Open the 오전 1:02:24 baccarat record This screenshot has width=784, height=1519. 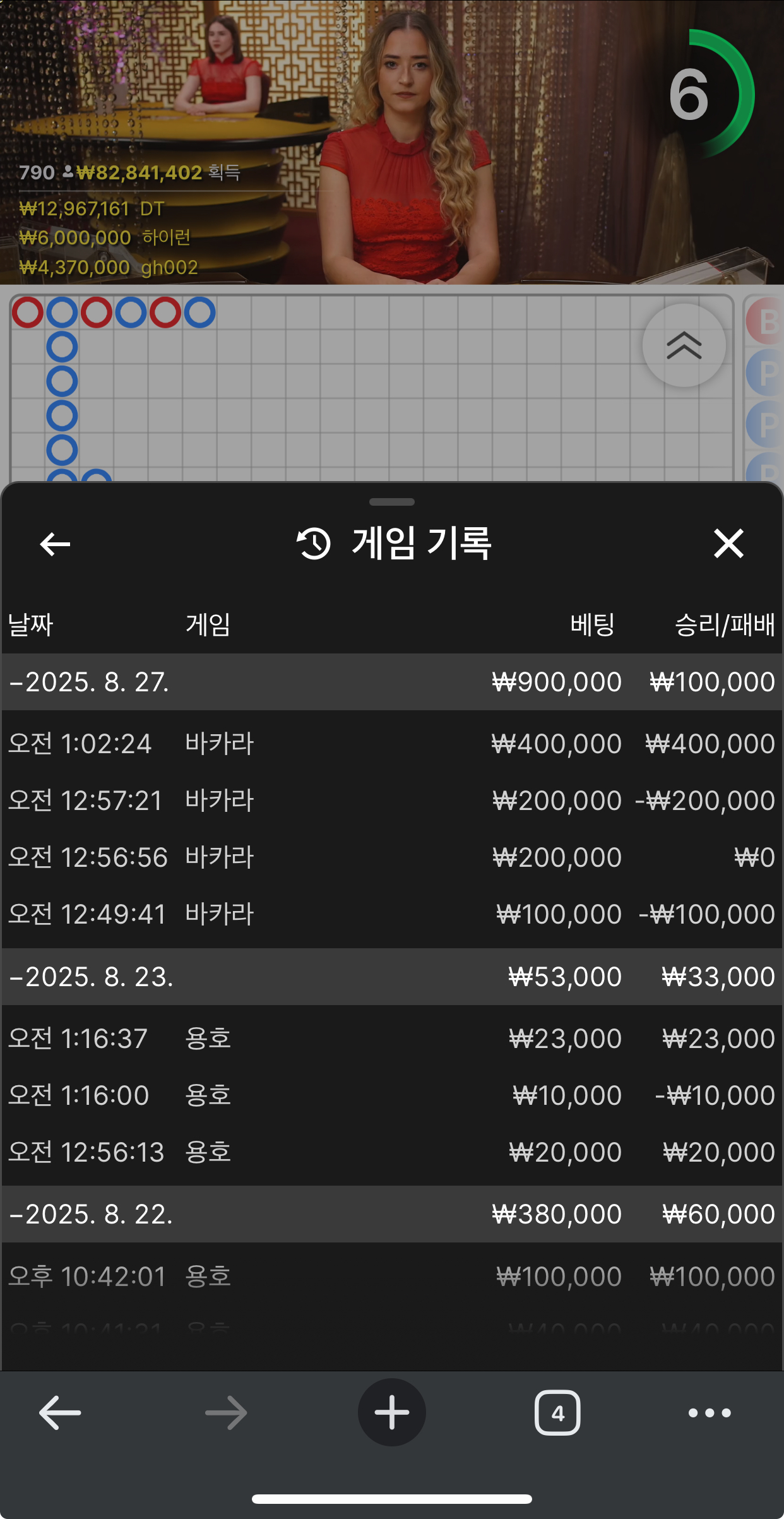tap(392, 744)
